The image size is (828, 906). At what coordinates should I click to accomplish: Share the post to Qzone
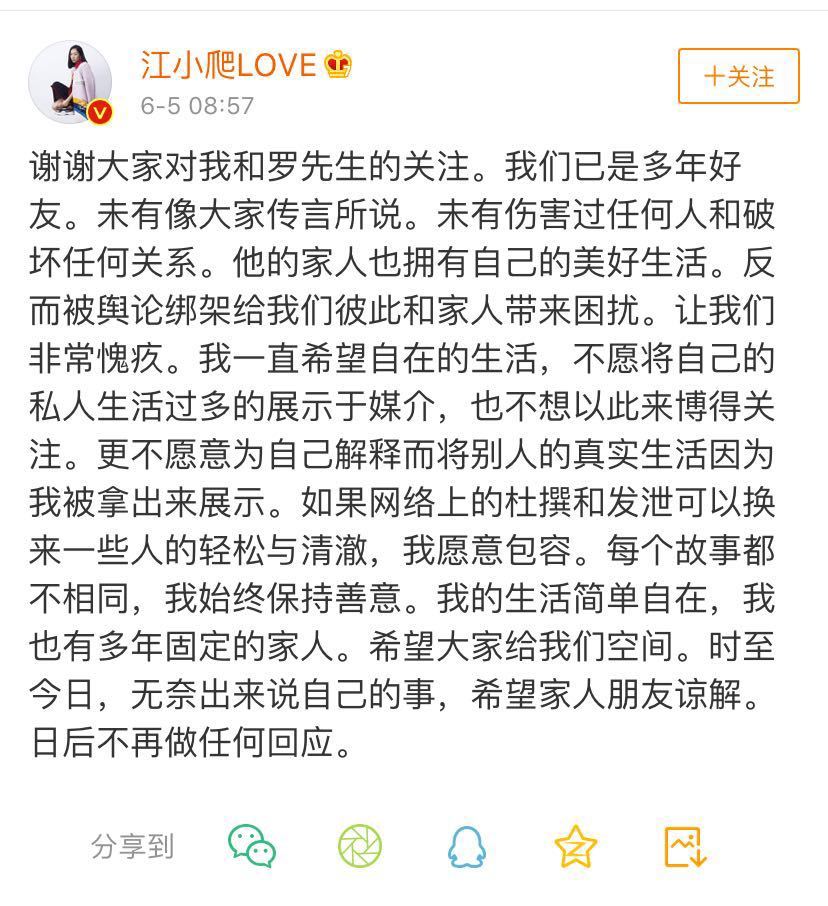575,846
